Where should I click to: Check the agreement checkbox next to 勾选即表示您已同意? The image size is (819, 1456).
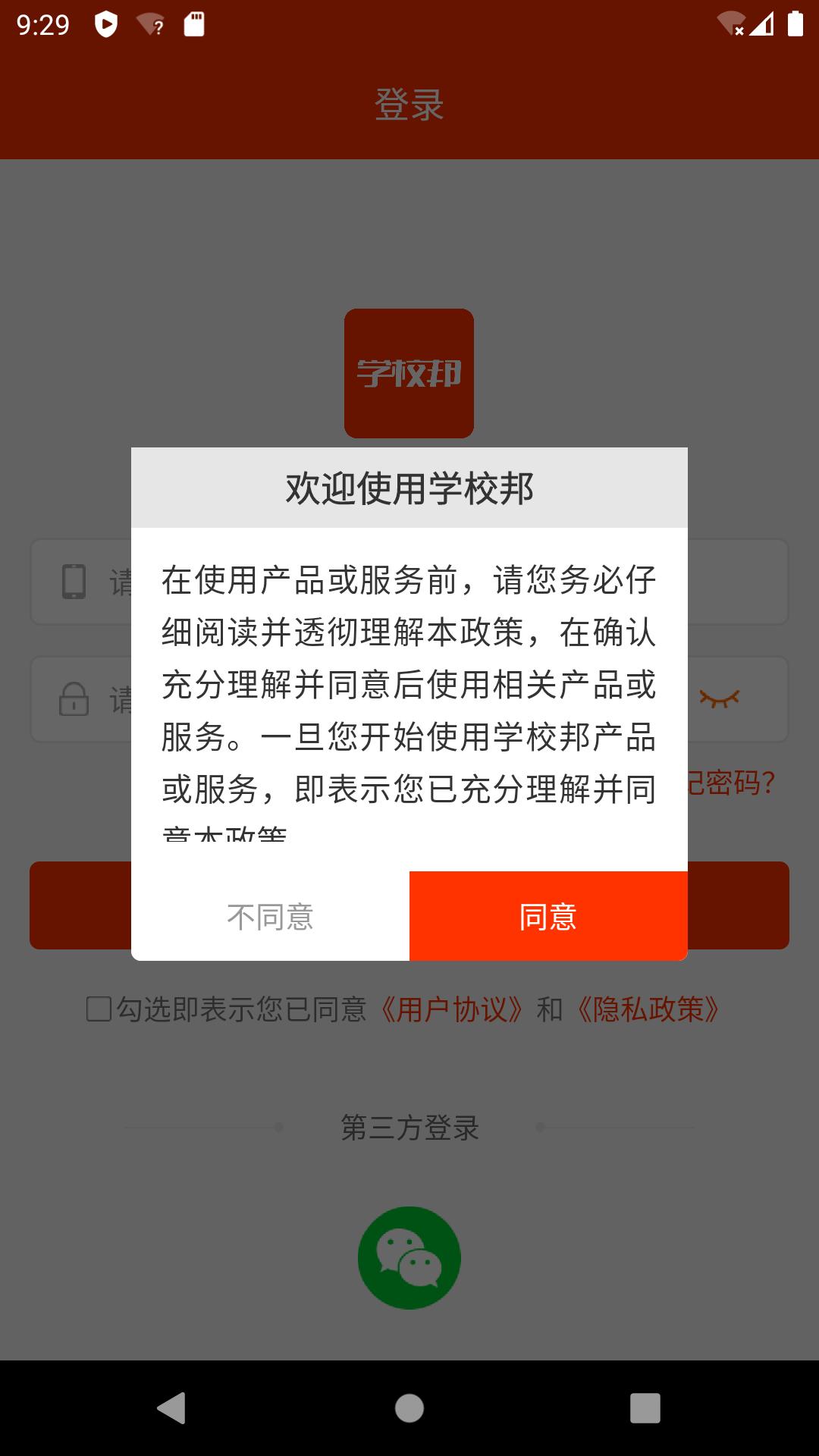pos(97,1009)
